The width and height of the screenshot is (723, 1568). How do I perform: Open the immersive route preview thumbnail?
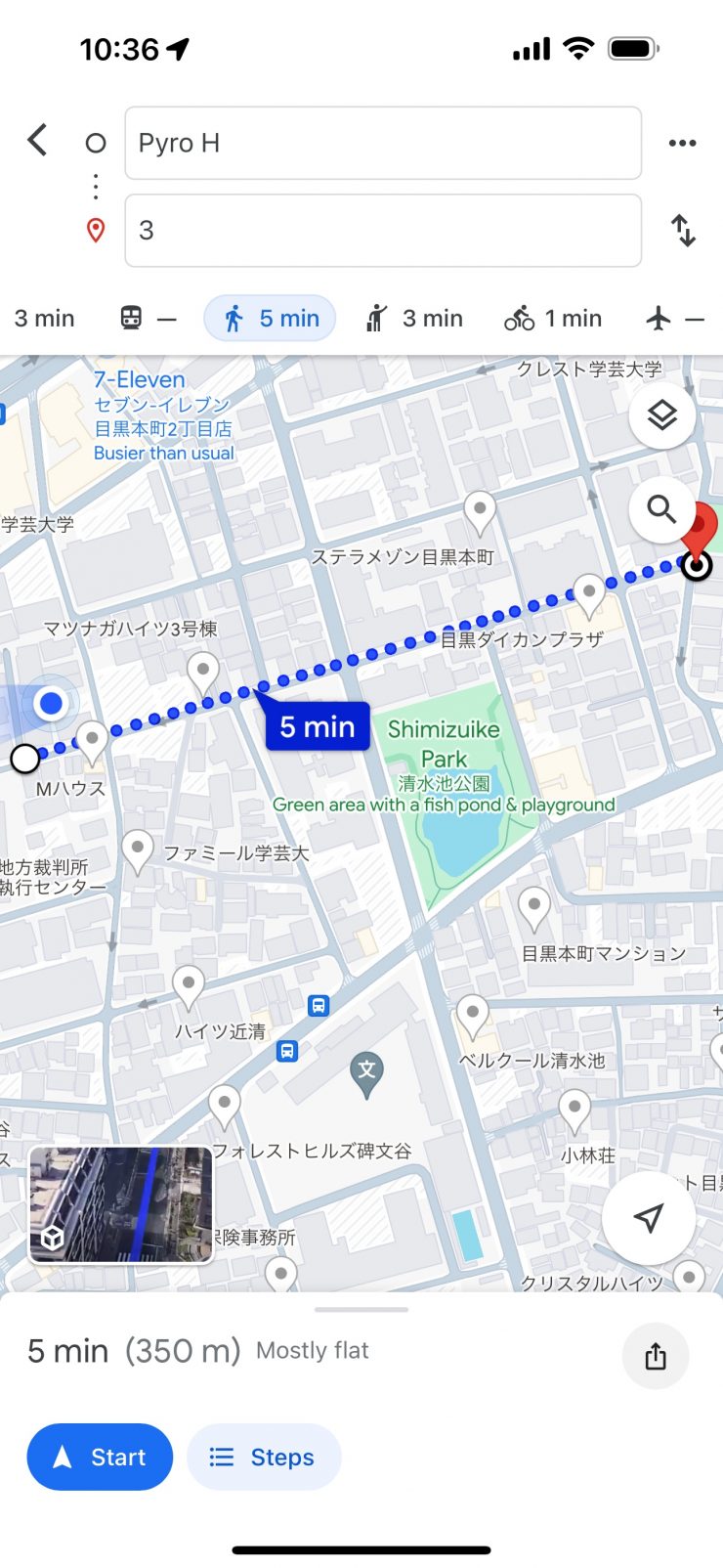coord(121,1204)
